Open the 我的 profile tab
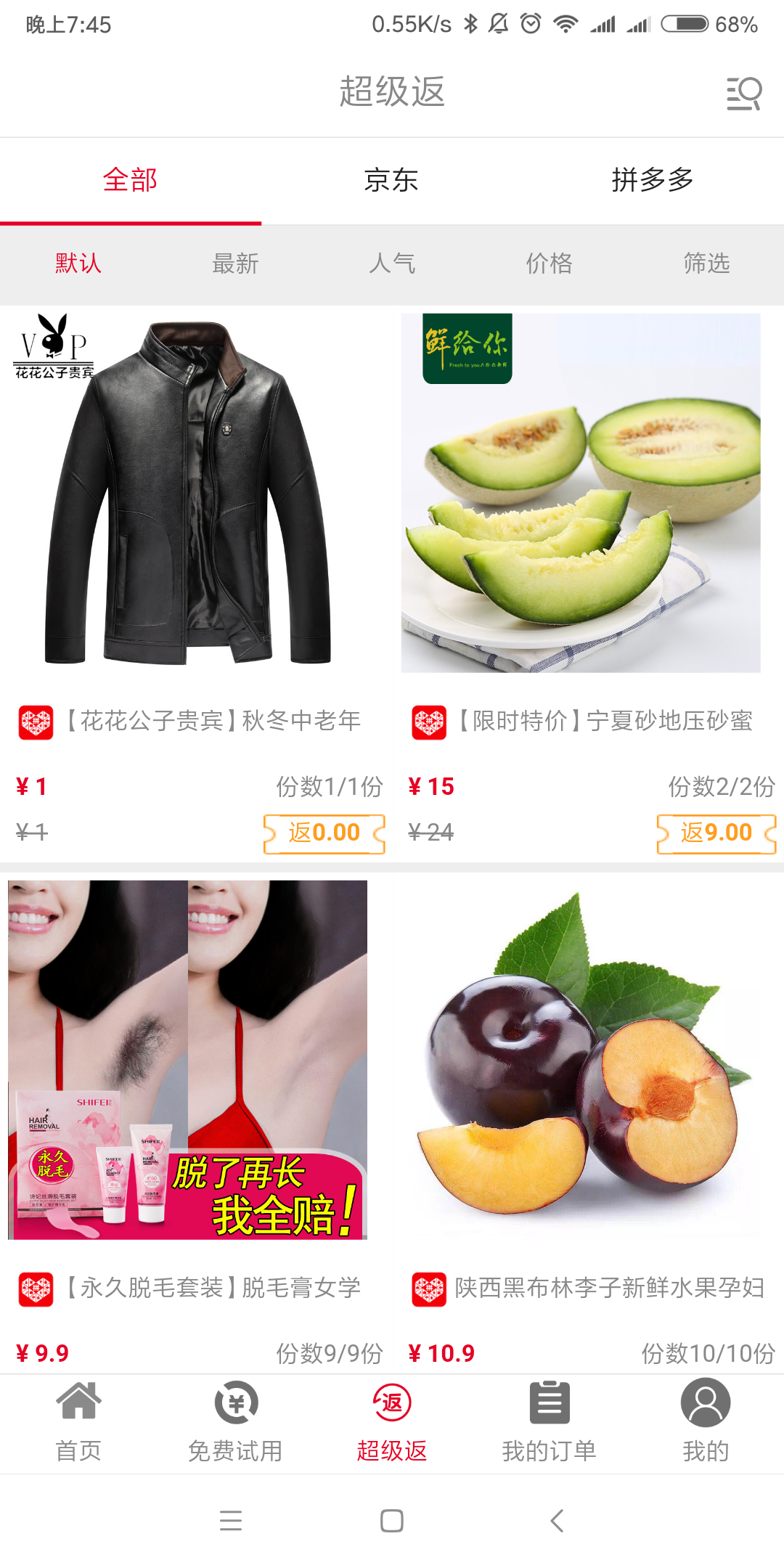The height and width of the screenshot is (1568, 784). tap(706, 1421)
